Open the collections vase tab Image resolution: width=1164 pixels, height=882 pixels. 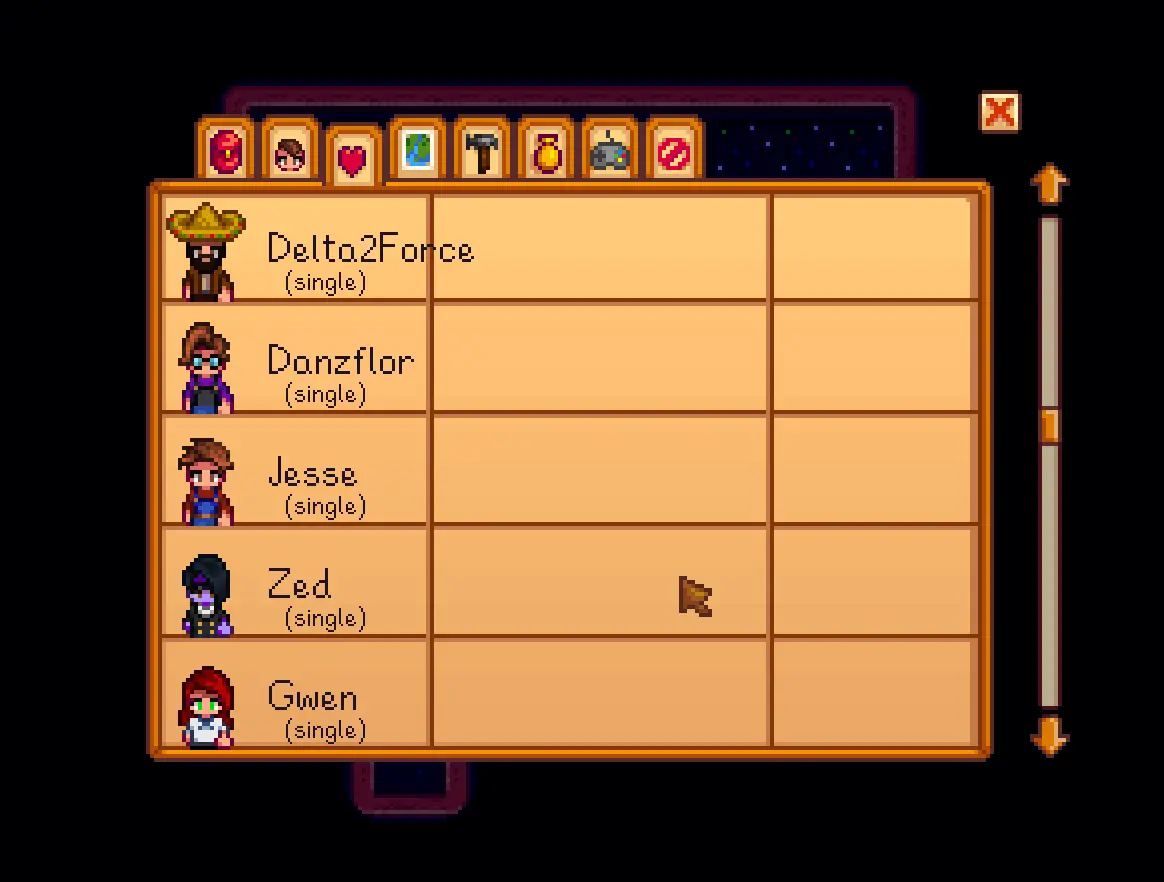coord(546,148)
